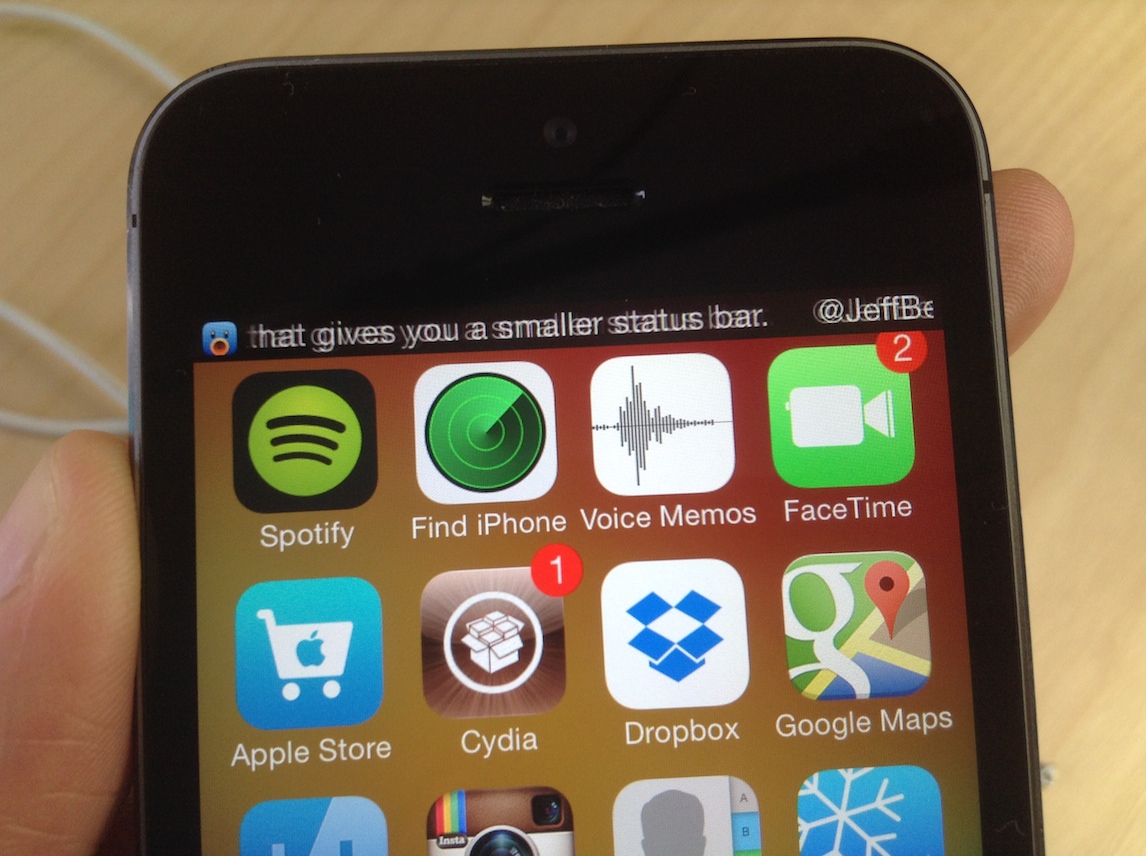
Task: Launch Find iPhone
Action: tap(485, 432)
